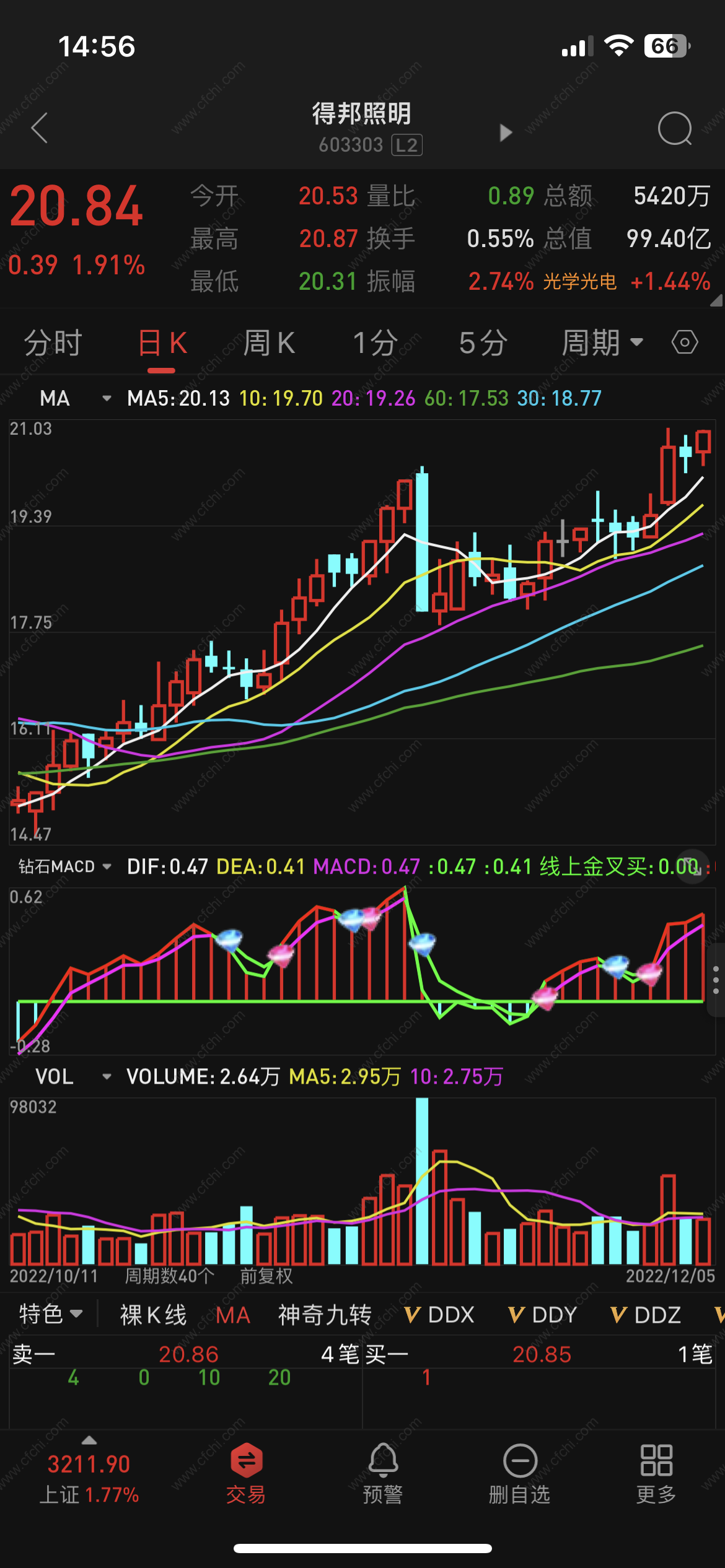Image resolution: width=725 pixels, height=1568 pixels.
Task: Expand the 特色 indicator menu
Action: click(50, 1313)
